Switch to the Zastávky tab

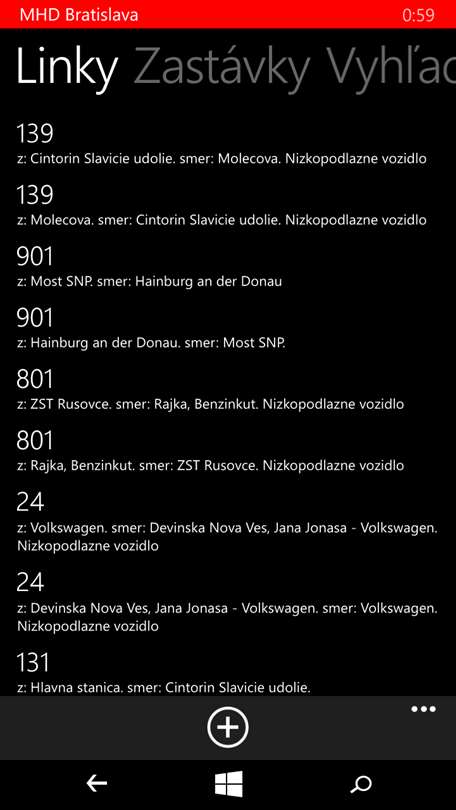click(224, 69)
